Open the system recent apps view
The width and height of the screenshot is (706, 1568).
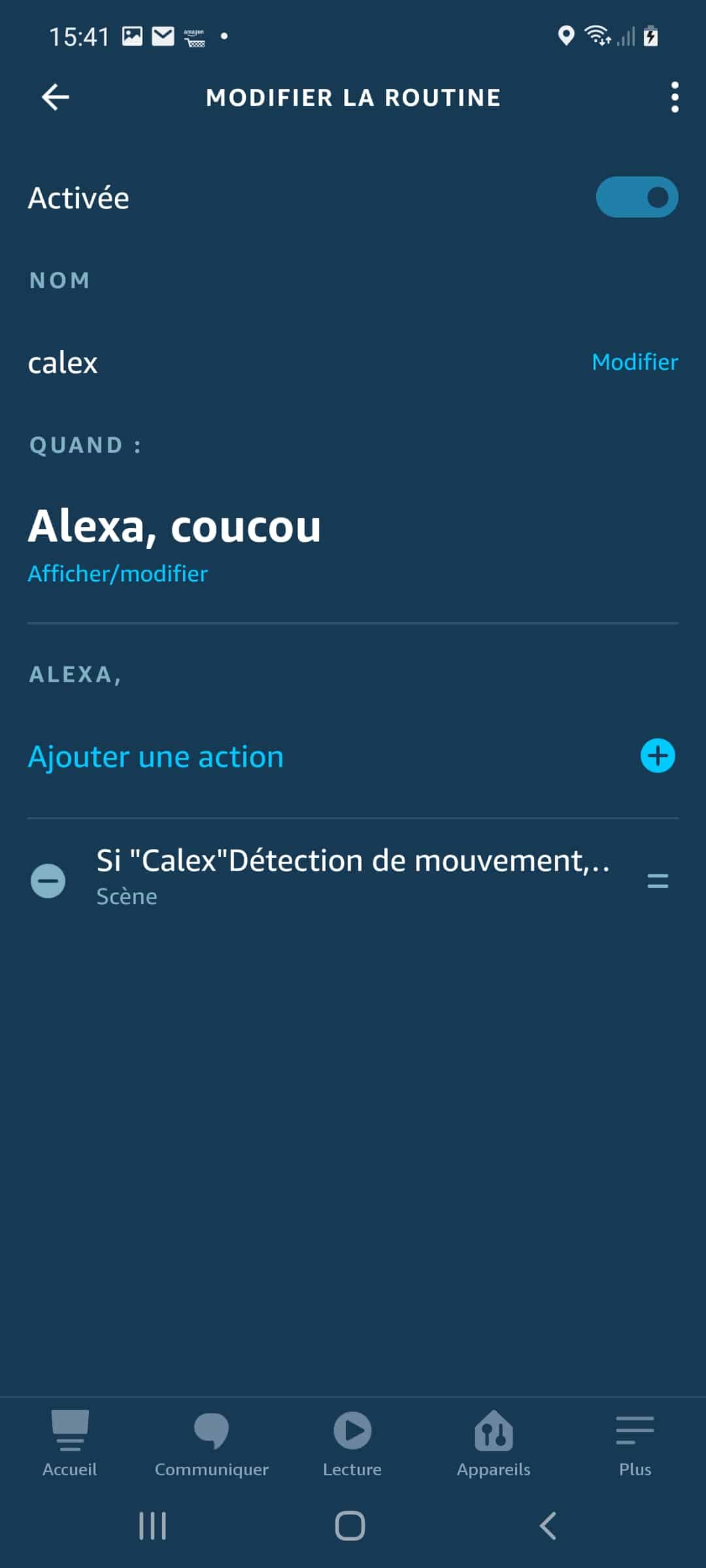152,1526
